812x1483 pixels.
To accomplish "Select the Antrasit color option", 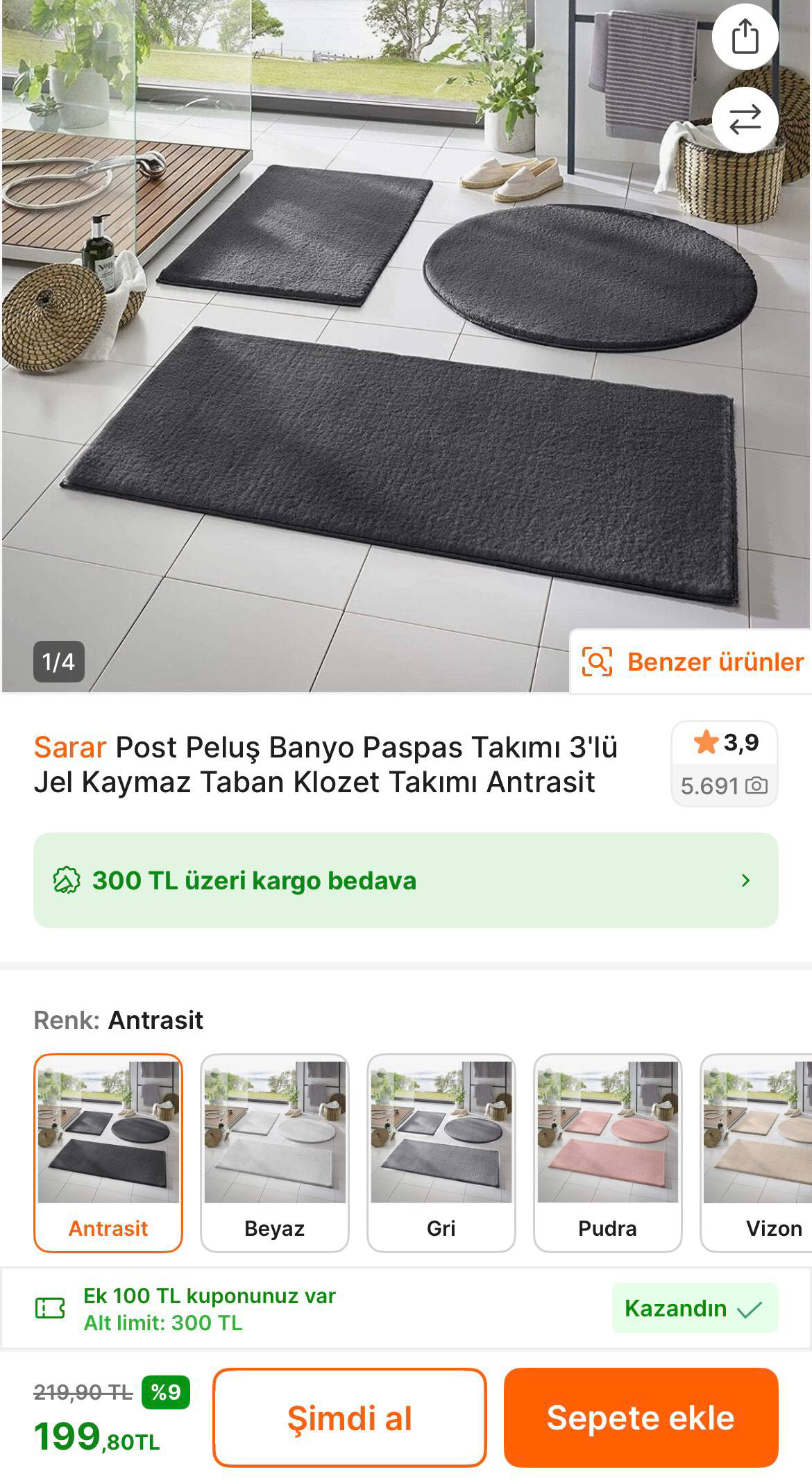I will pyautogui.click(x=108, y=1153).
